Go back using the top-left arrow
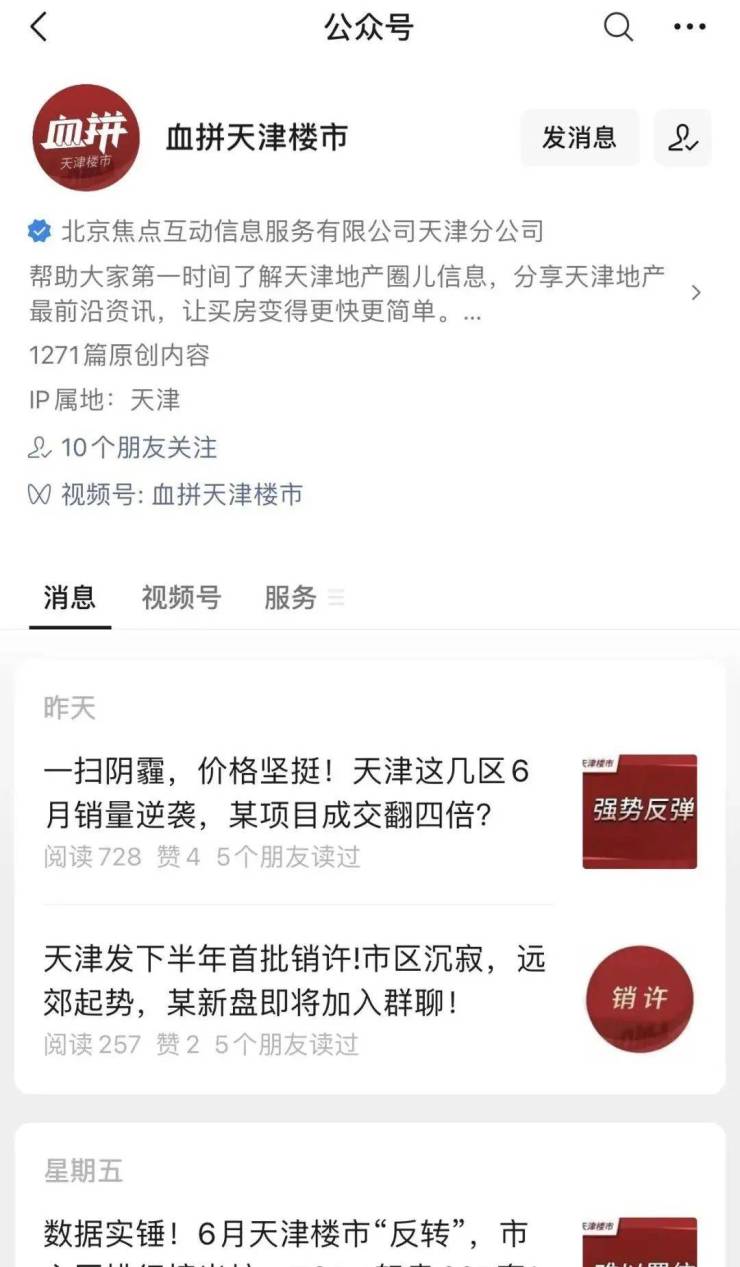The image size is (740, 1267). coord(38,27)
